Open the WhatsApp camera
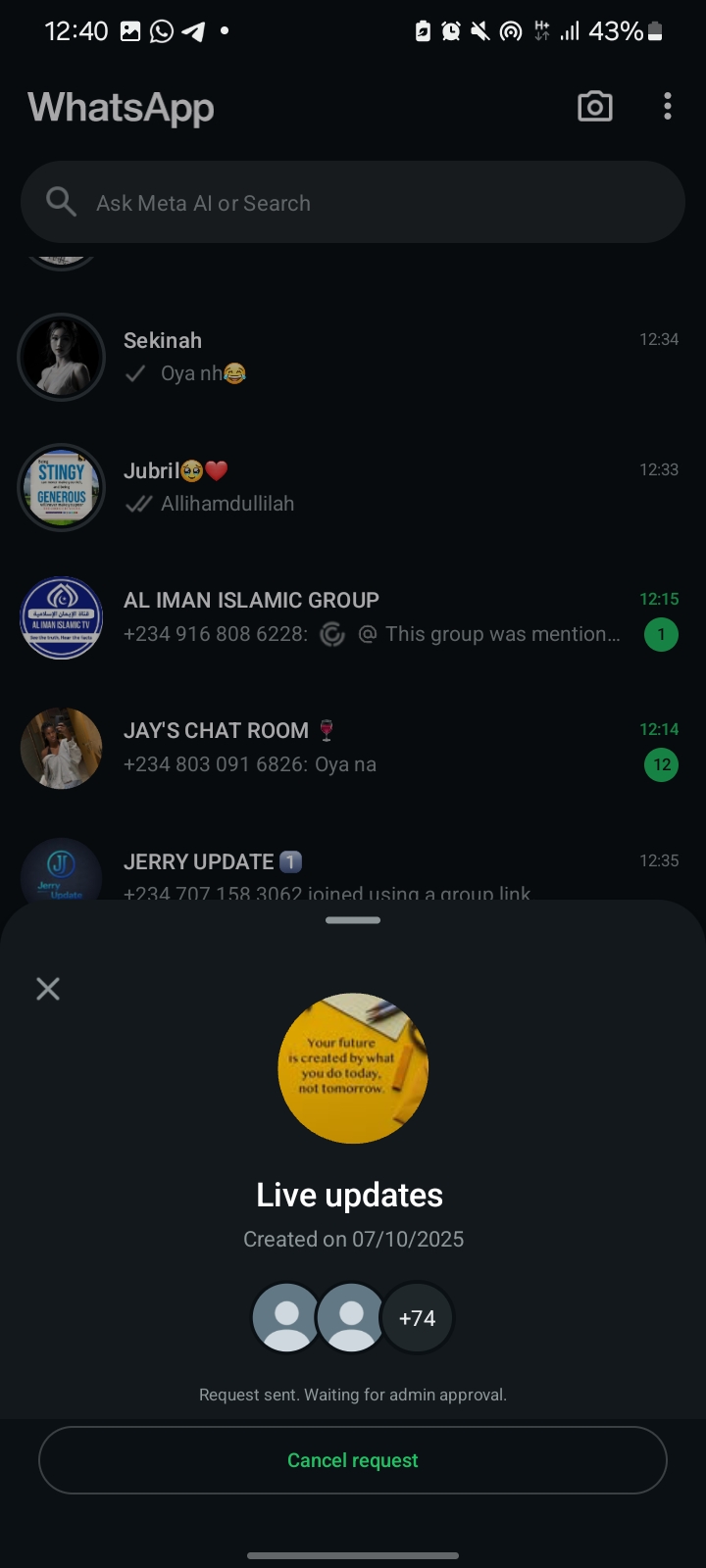Image resolution: width=706 pixels, height=1568 pixels. (594, 107)
